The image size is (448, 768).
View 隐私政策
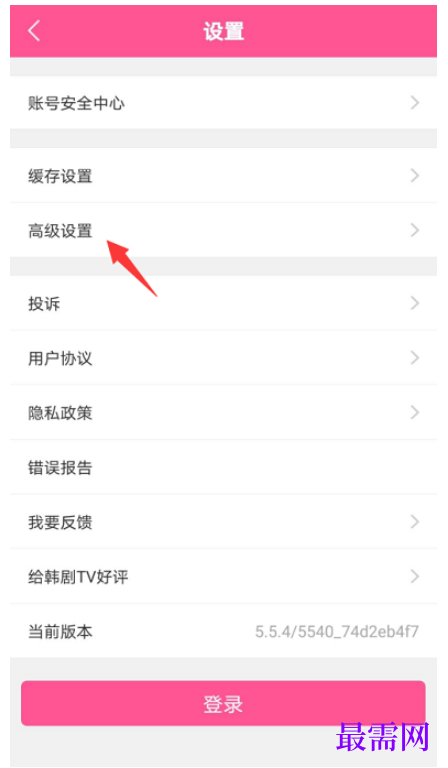[223, 412]
